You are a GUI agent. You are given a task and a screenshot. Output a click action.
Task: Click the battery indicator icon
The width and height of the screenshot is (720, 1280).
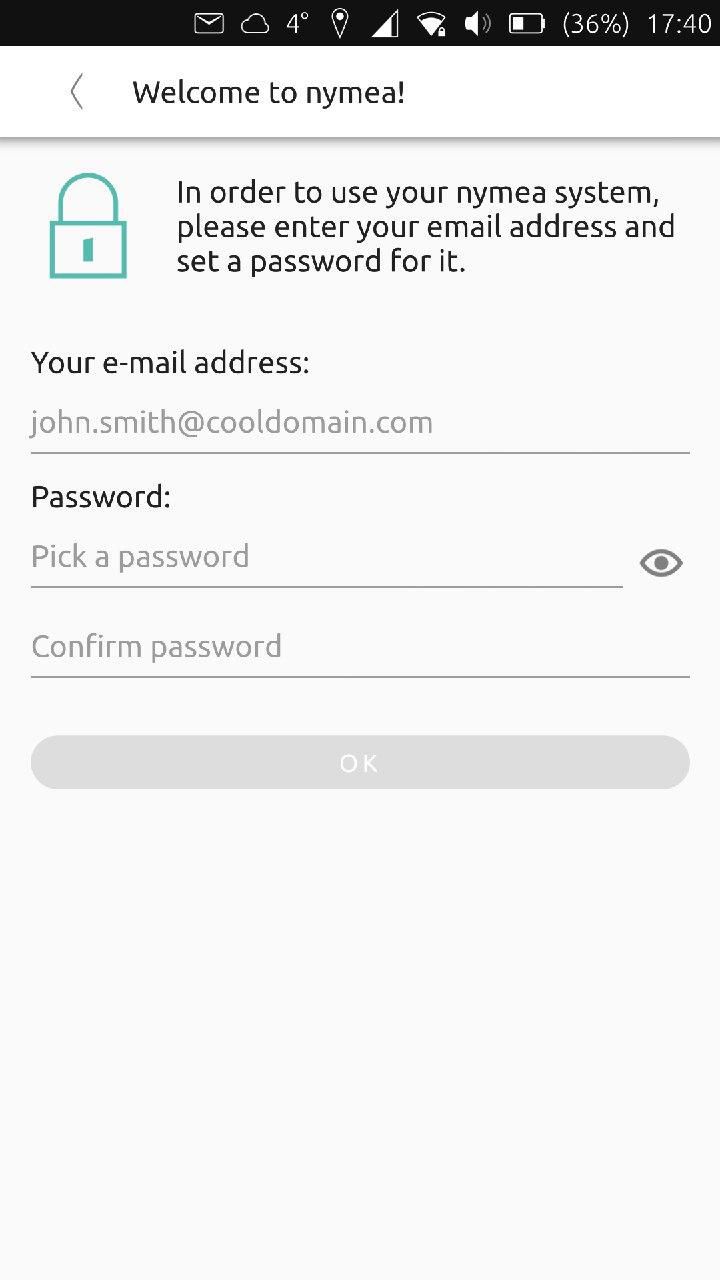pos(527,22)
